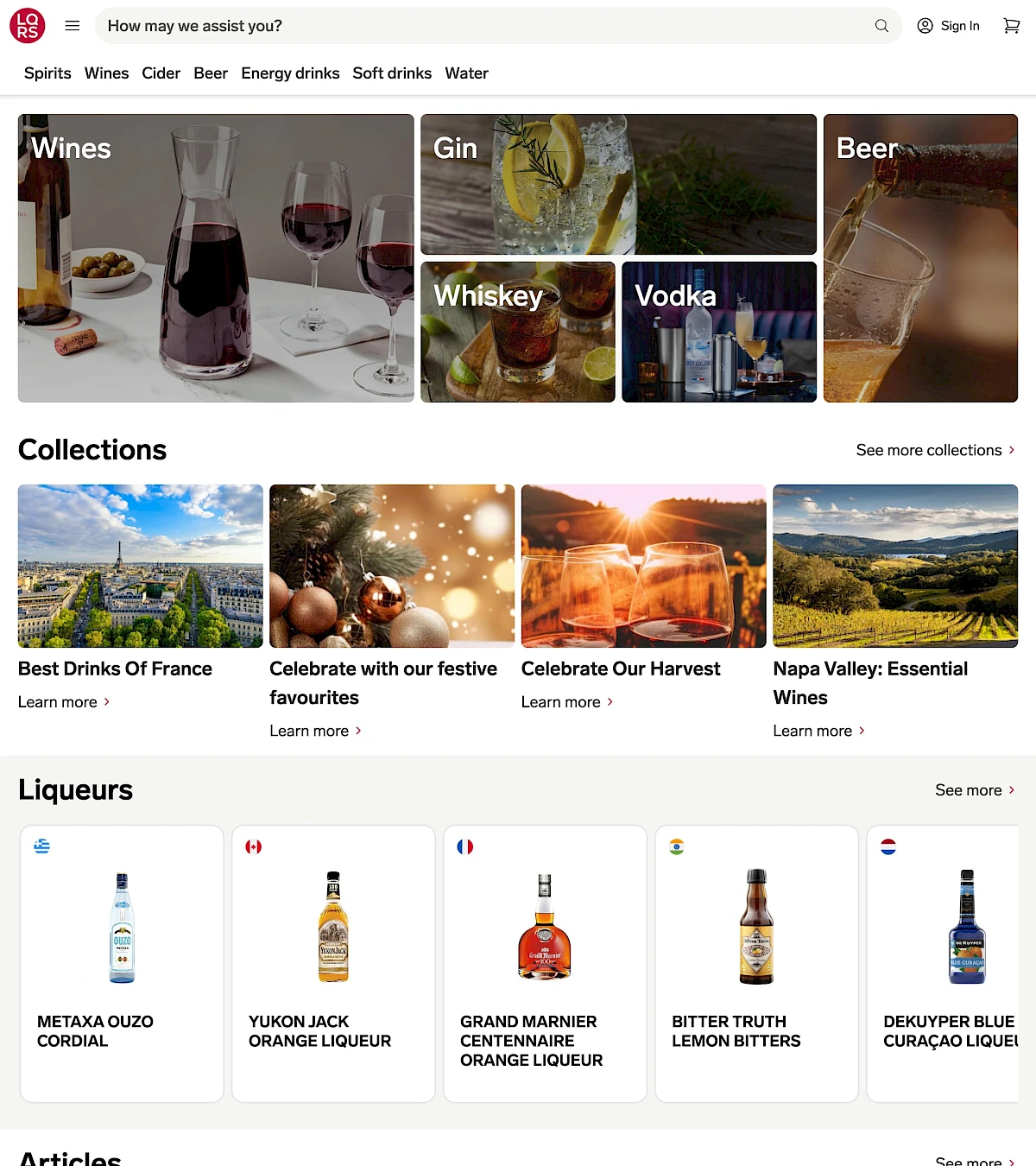Image resolution: width=1036 pixels, height=1166 pixels.
Task: Open the Soft drinks category
Action: coord(392,73)
